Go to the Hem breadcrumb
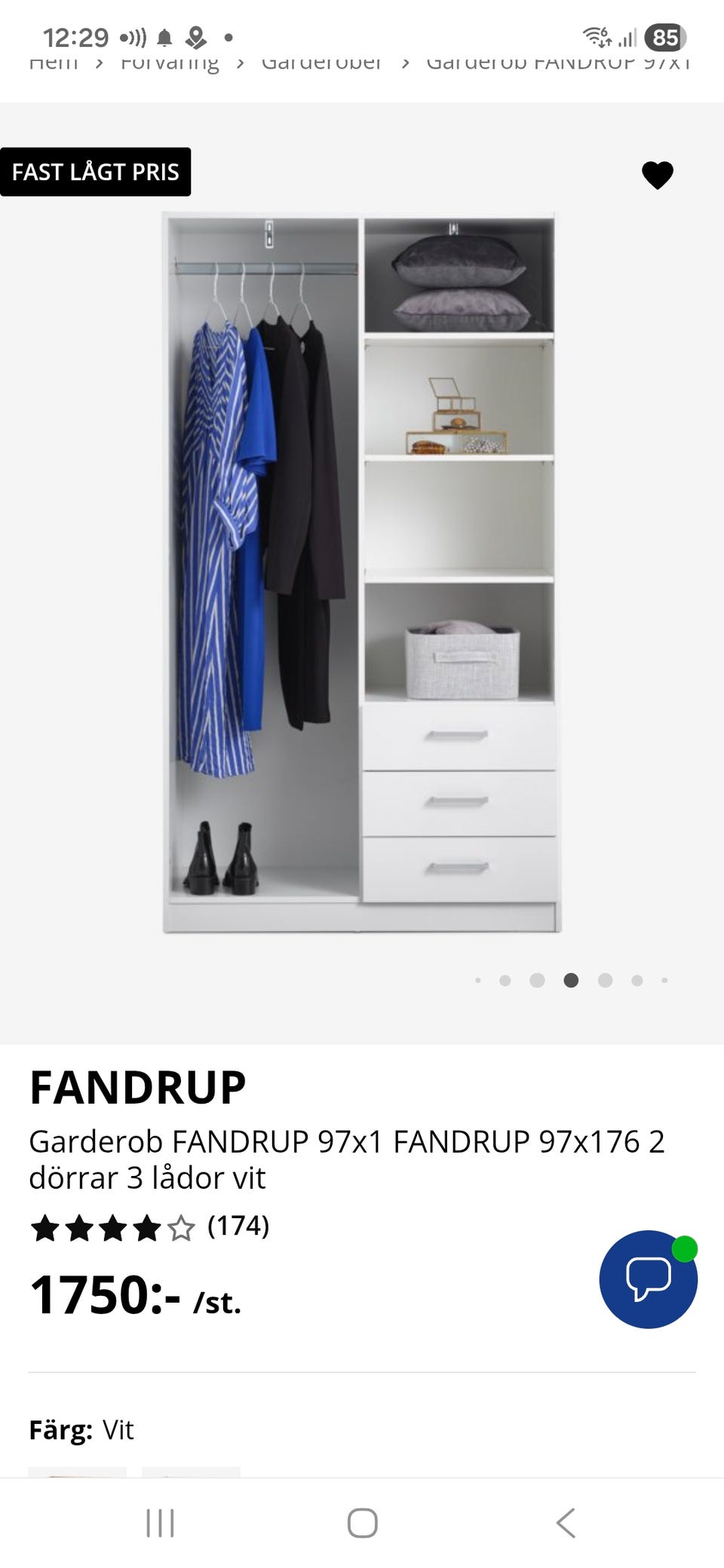The image size is (724, 1568). pyautogui.click(x=54, y=63)
